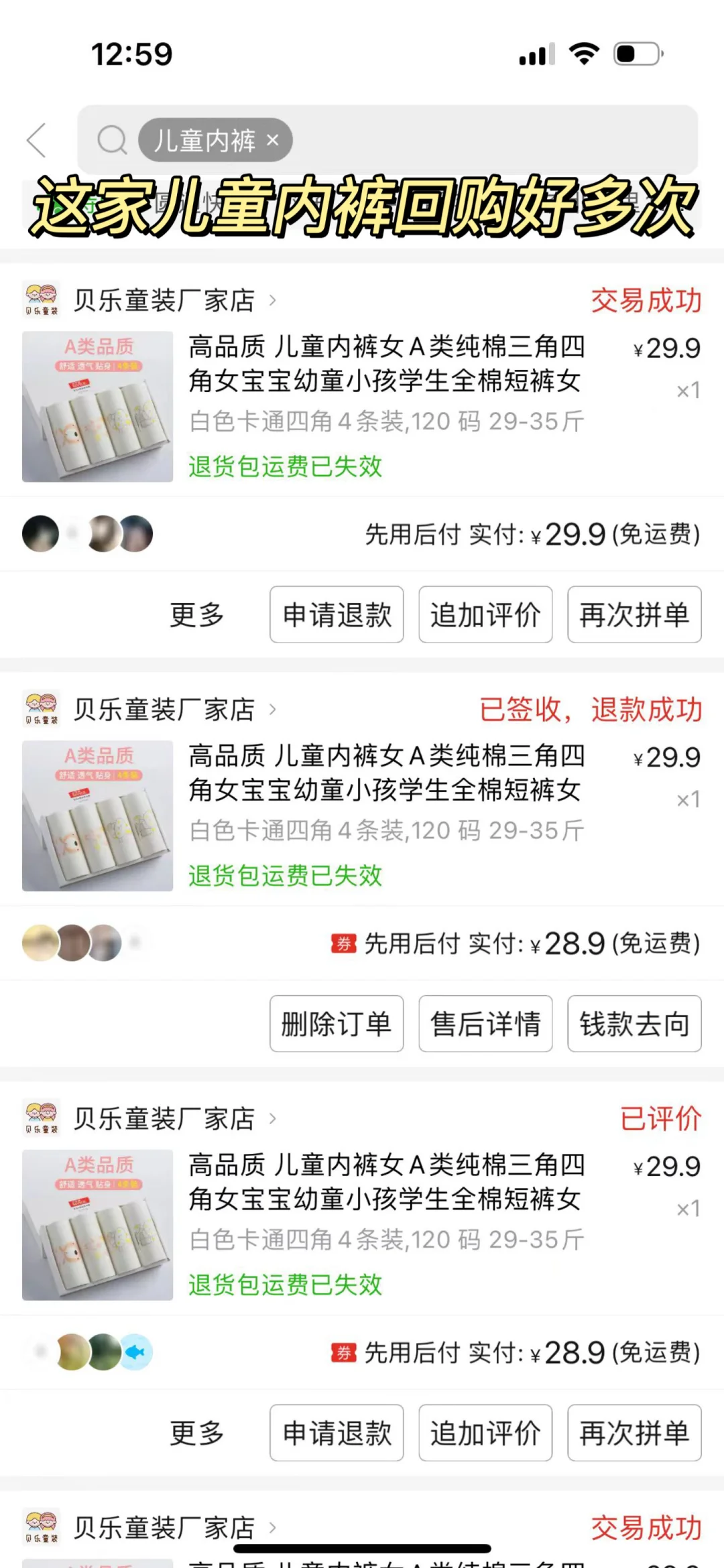Image resolution: width=724 pixels, height=1568 pixels.
Task: Open 贝乐童装厂家店 from the 已评价 order
Action: click(x=164, y=1118)
